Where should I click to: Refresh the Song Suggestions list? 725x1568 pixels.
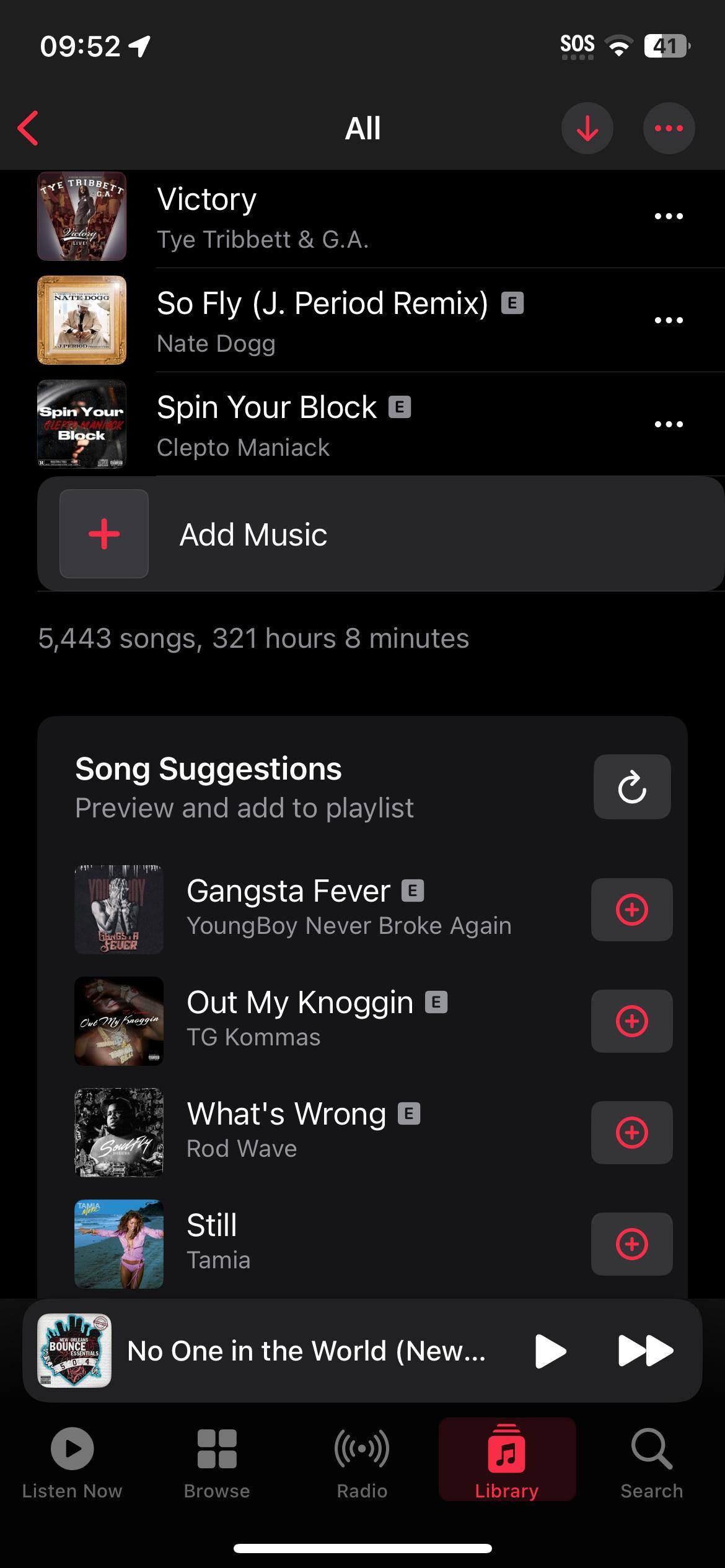tap(631, 787)
